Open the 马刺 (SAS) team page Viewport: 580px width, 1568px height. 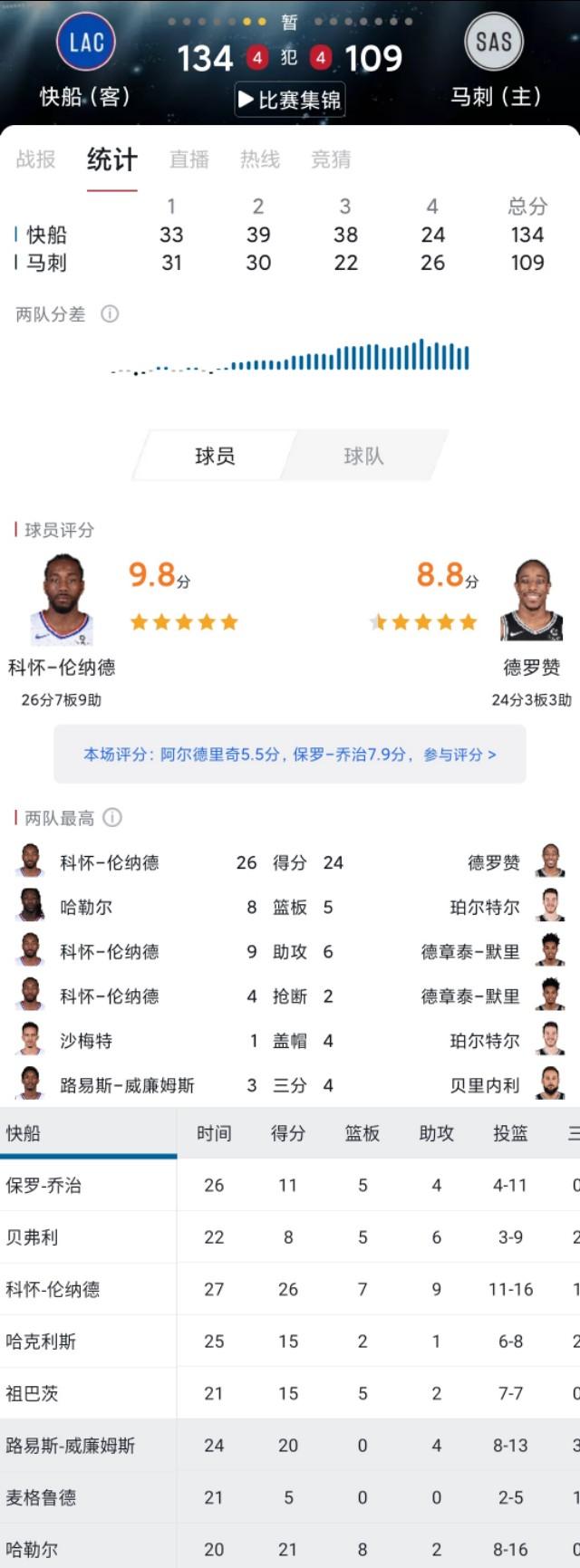(494, 43)
